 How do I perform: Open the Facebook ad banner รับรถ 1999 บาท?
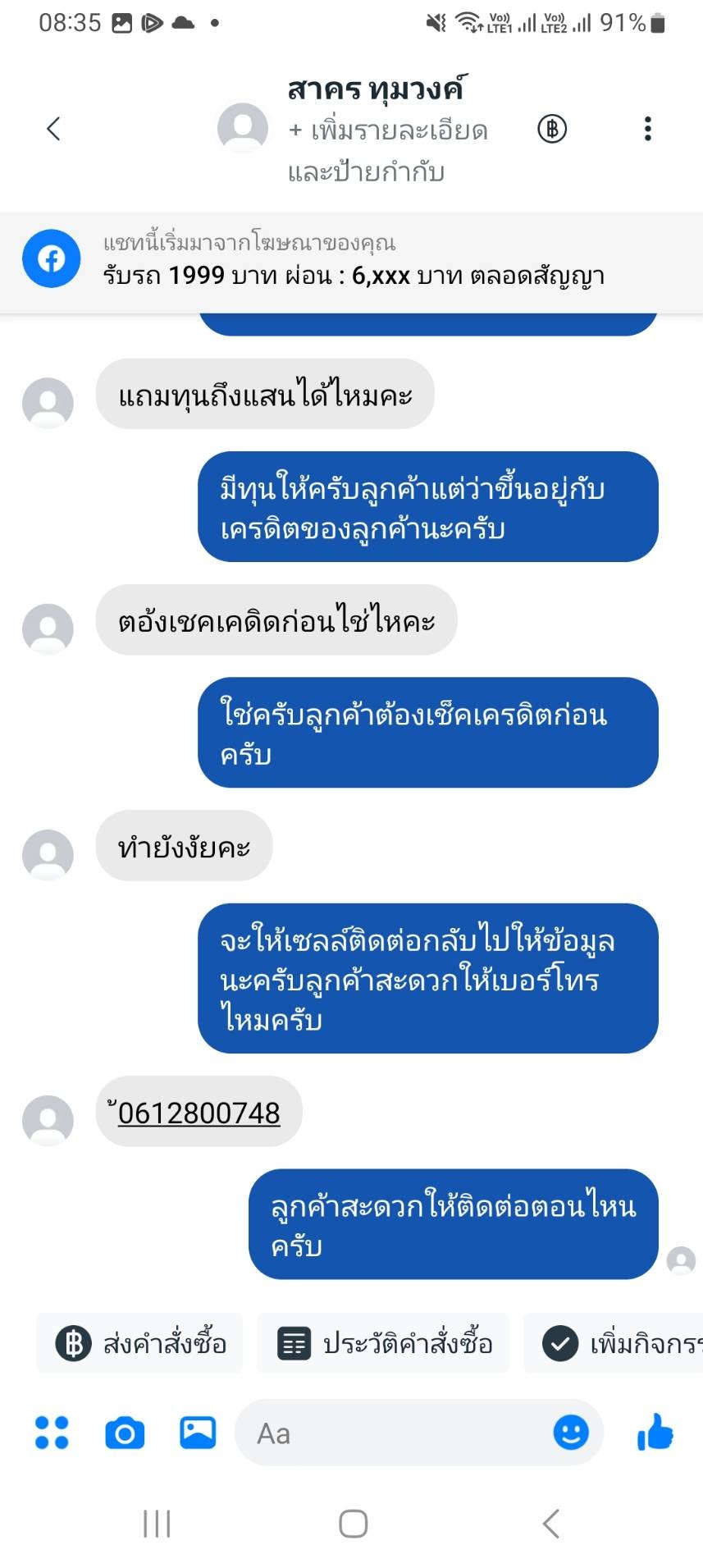pyautogui.click(x=351, y=260)
